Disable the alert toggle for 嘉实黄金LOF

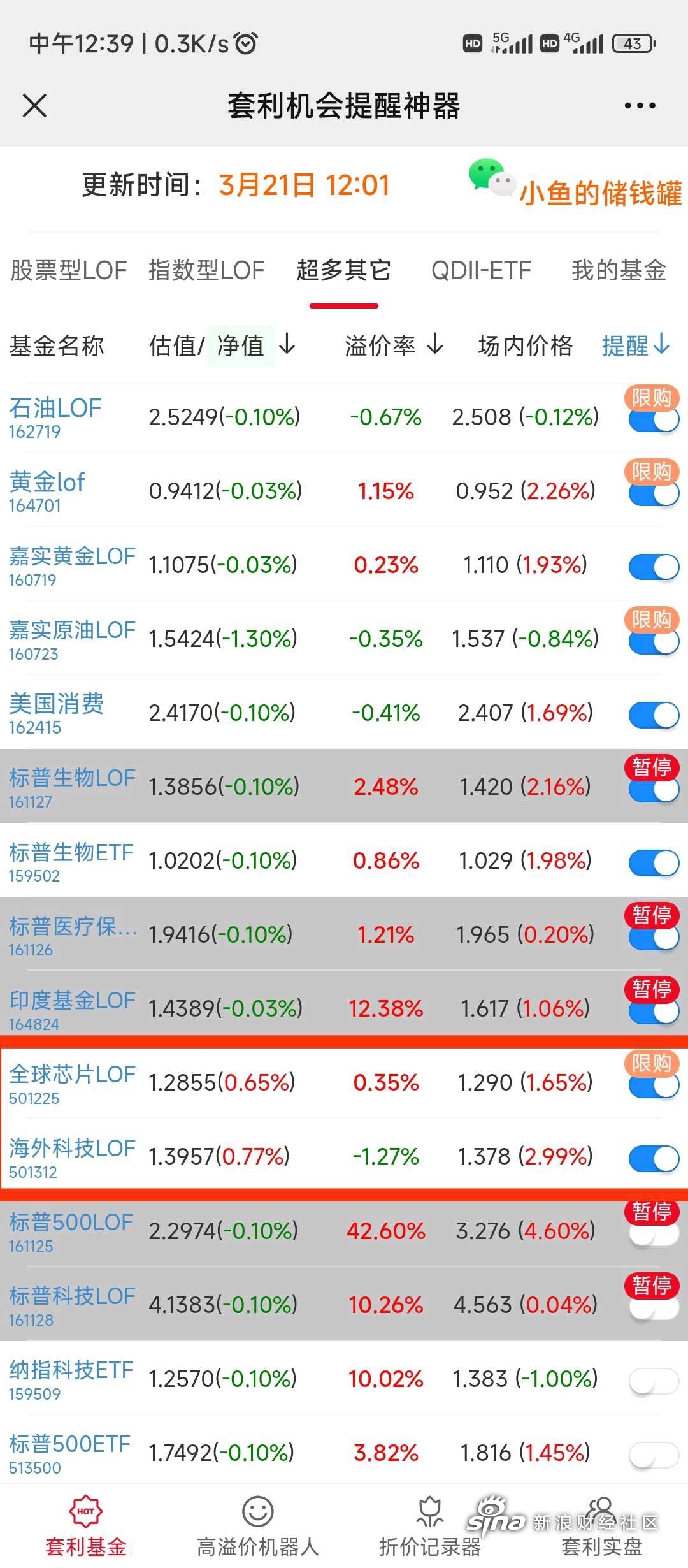coord(654,567)
